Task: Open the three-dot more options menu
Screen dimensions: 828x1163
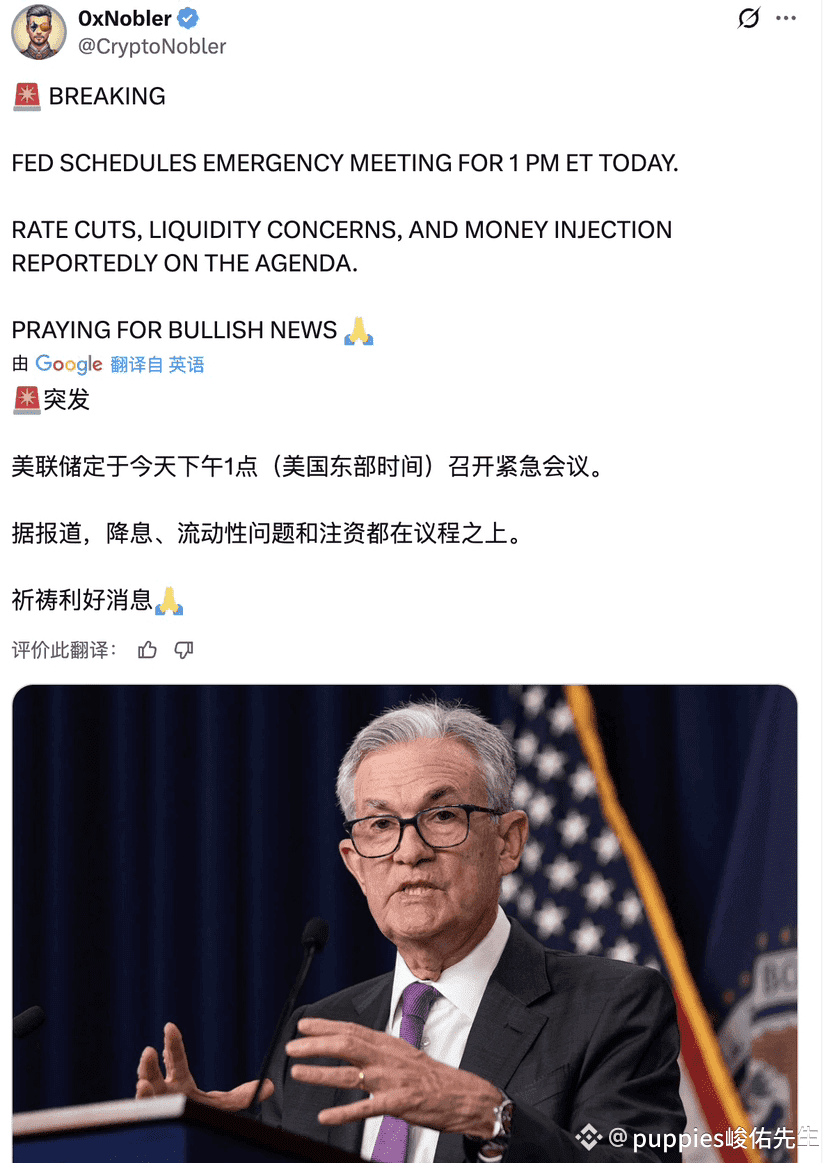Action: click(x=786, y=17)
